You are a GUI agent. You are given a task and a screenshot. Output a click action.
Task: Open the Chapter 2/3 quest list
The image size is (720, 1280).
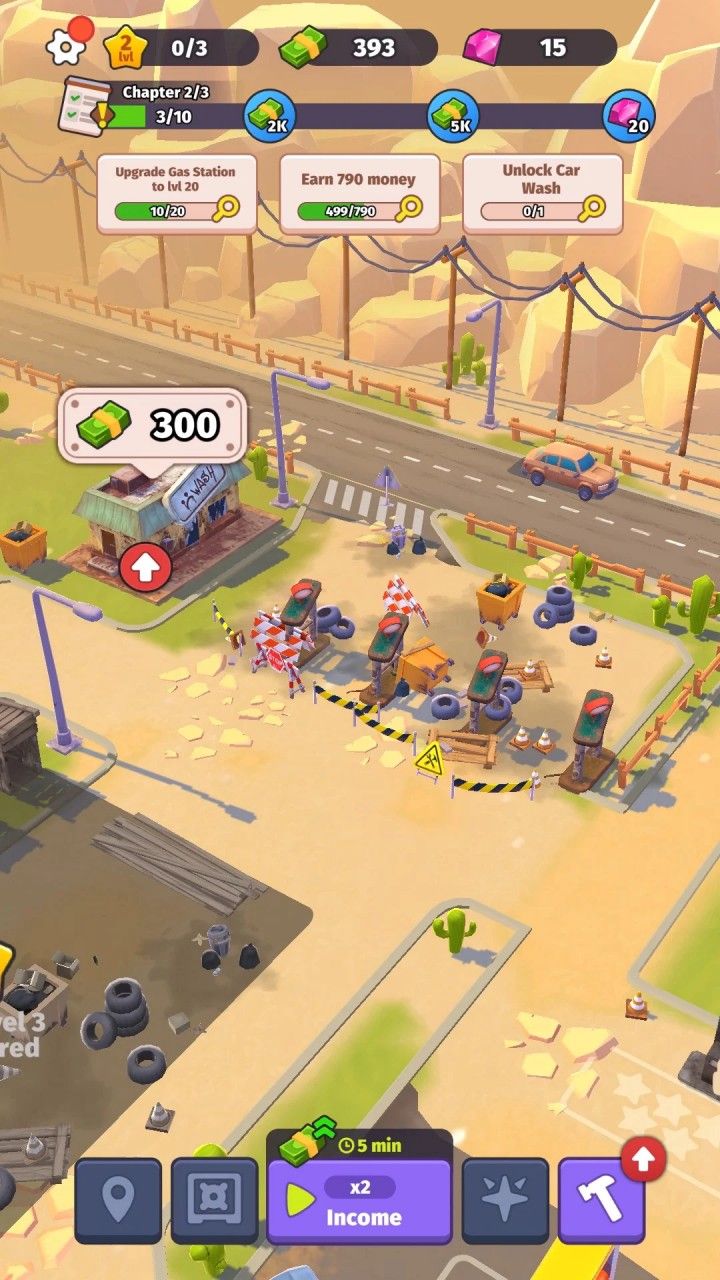coord(87,105)
